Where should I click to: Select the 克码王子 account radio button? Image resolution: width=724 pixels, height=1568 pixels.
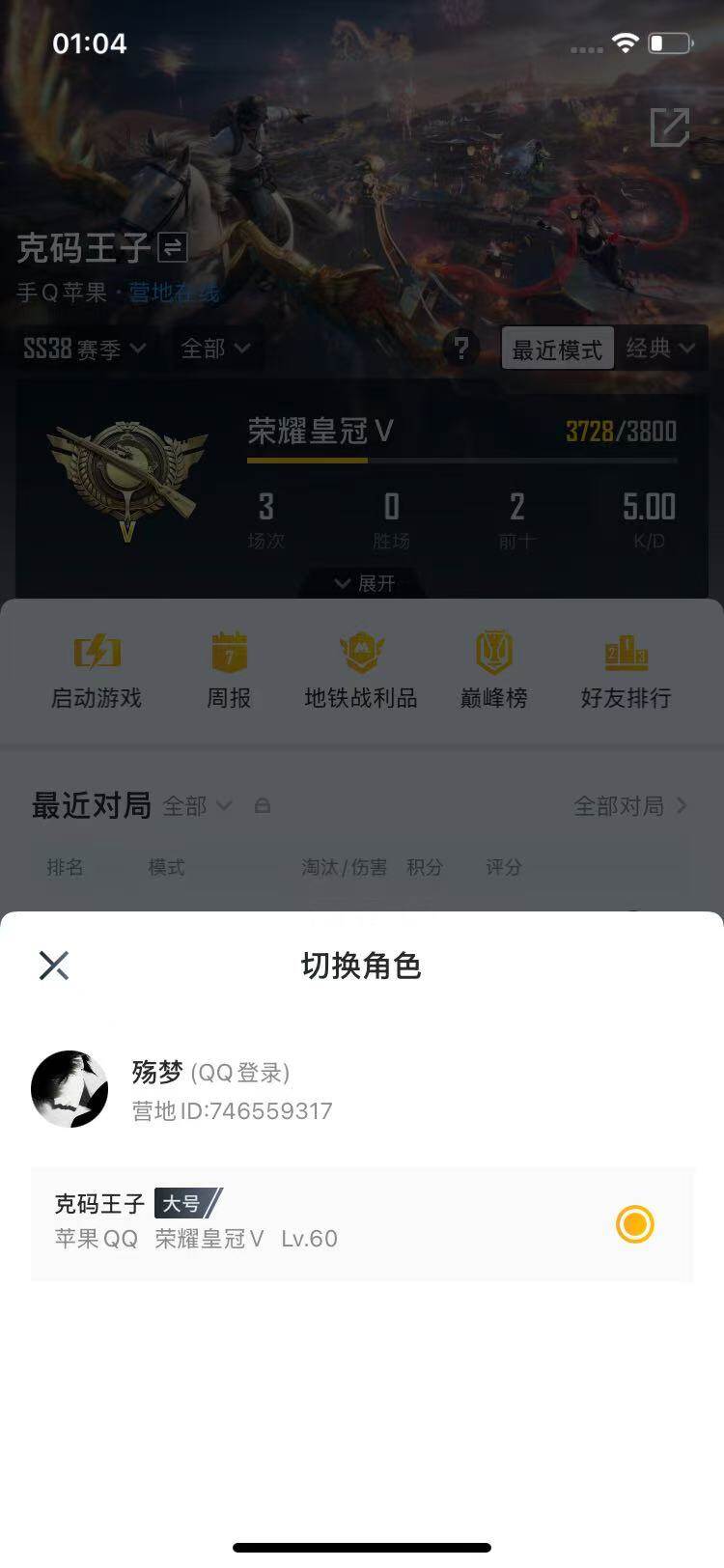coord(634,1224)
